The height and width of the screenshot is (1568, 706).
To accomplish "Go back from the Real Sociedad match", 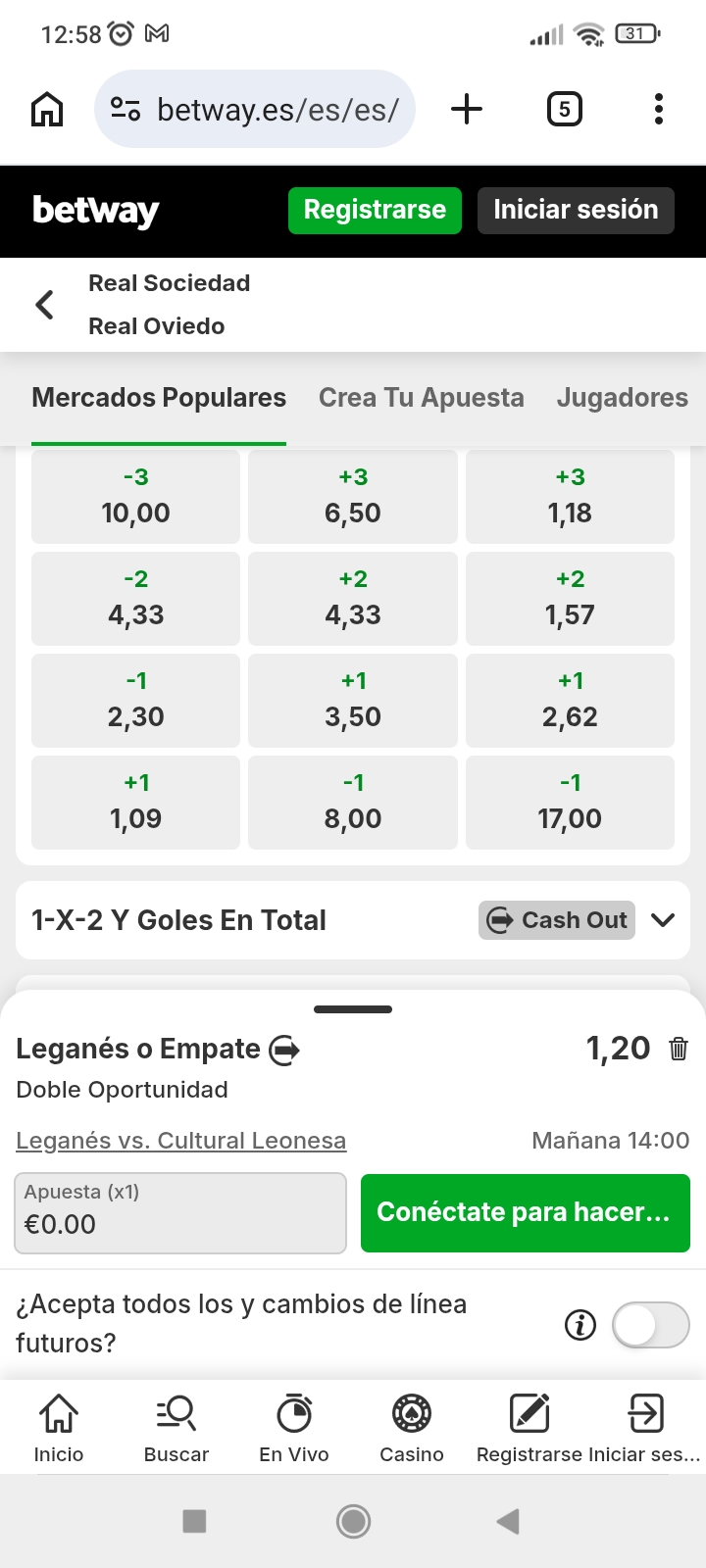I will 44,305.
